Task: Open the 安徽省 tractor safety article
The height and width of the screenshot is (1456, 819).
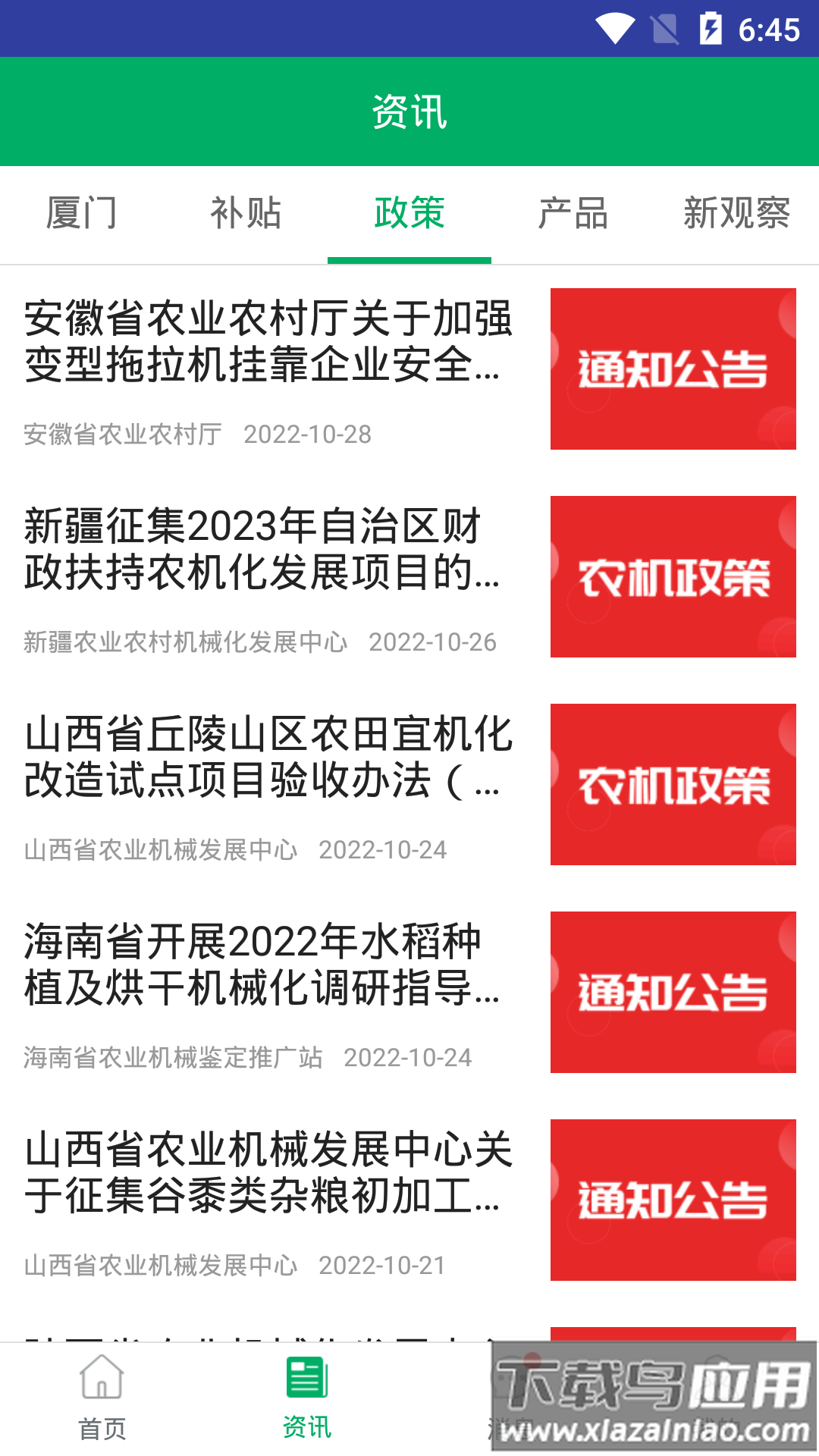Action: pos(269,356)
